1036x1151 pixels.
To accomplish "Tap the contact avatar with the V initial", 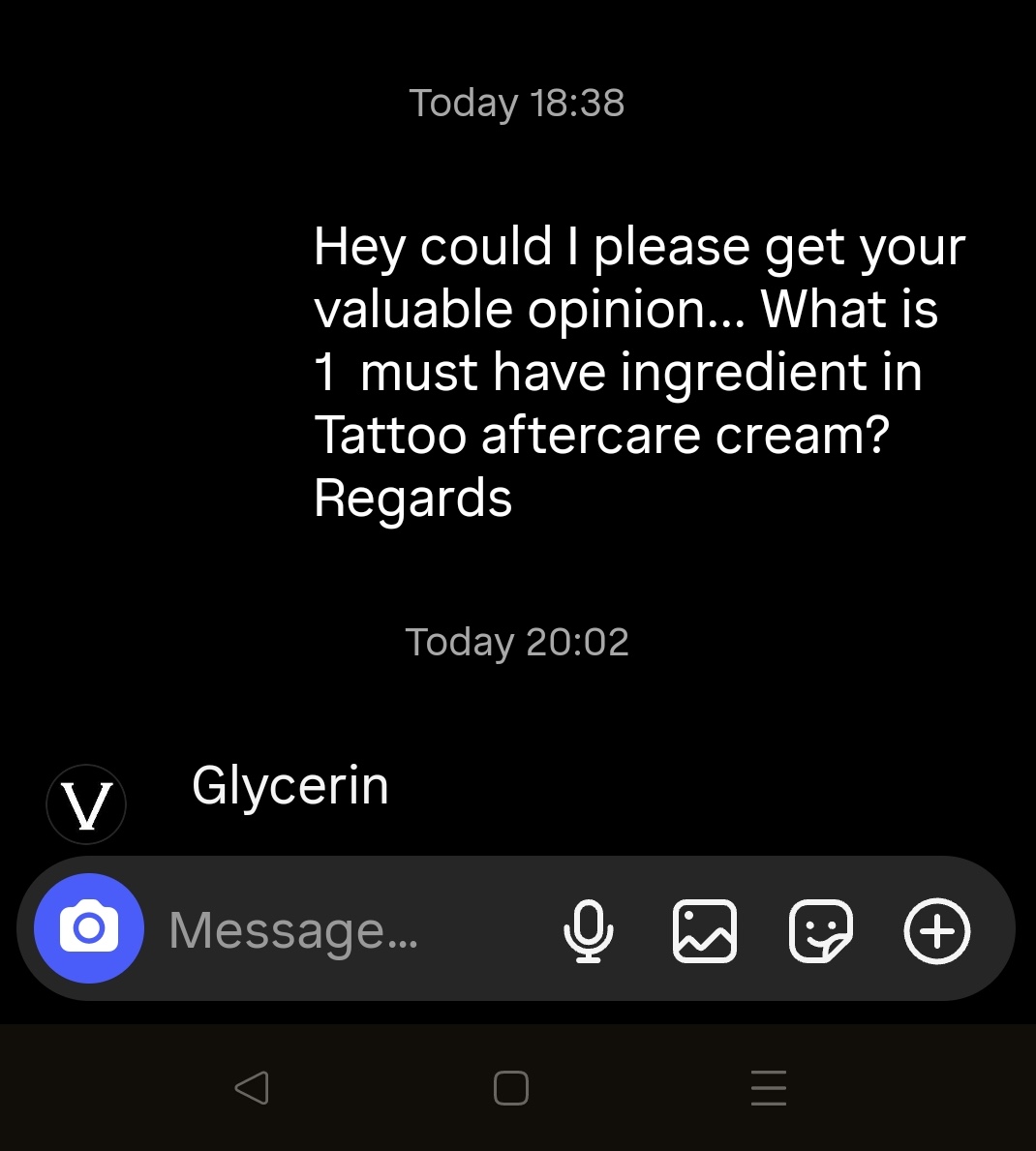I will coord(86,803).
